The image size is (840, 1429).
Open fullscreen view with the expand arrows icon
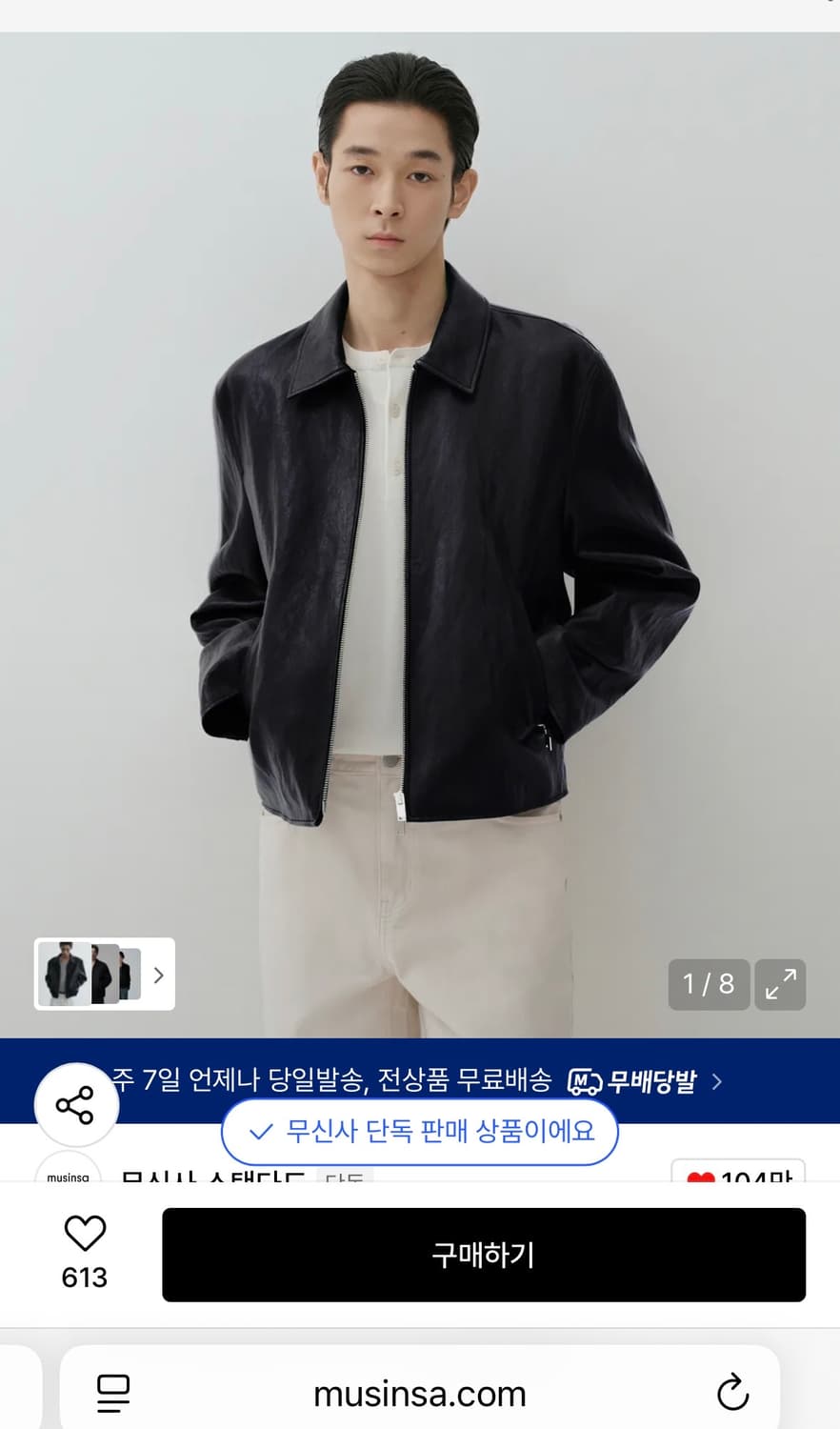click(x=781, y=985)
